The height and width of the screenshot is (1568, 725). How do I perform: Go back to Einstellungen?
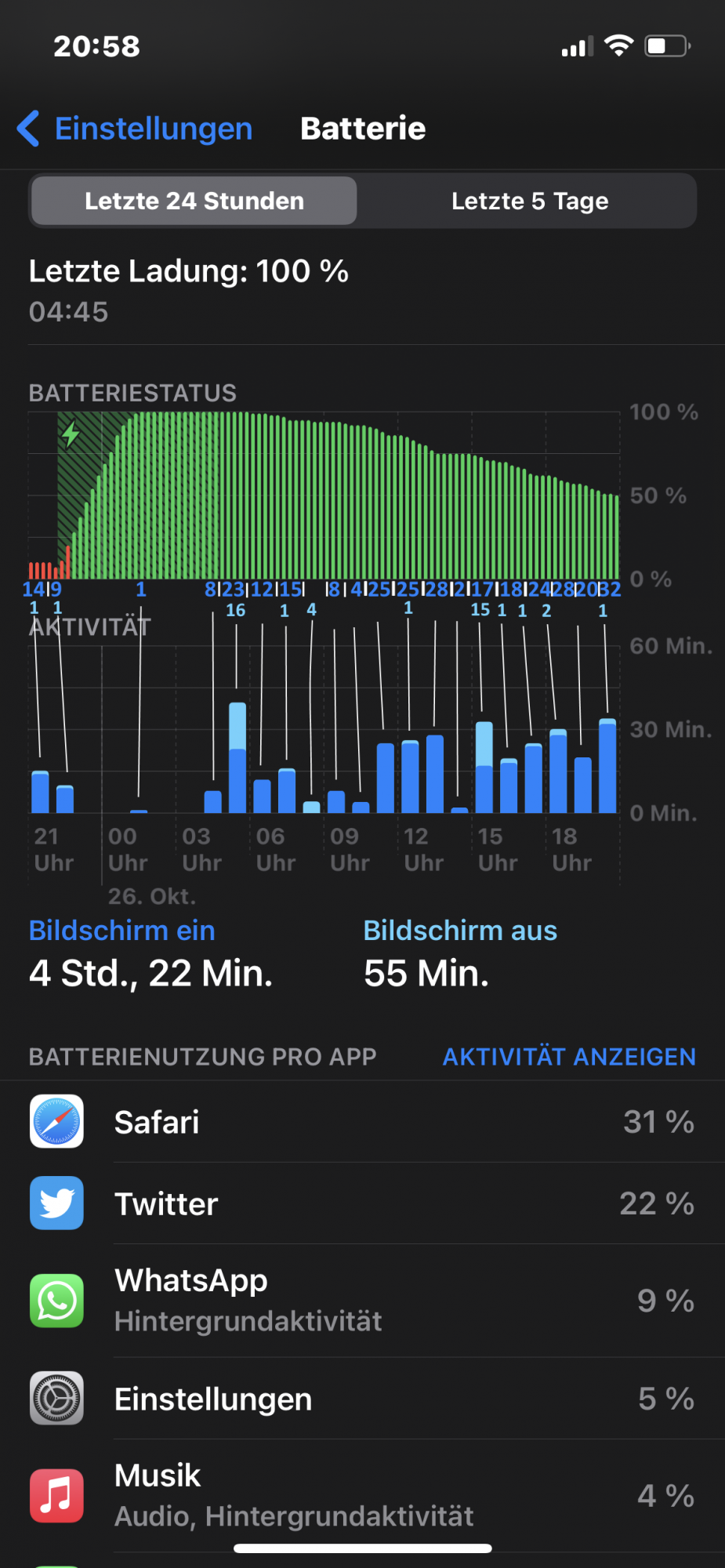[x=135, y=129]
